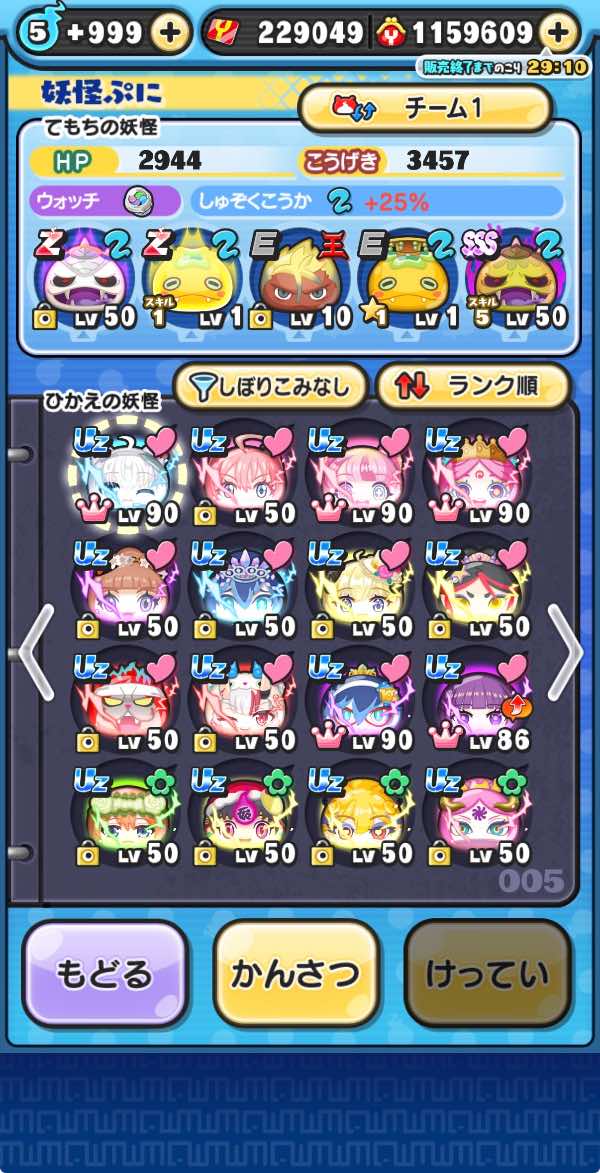
Task: Go to the previous page of reserve yo-kai
Action: [x=36, y=652]
